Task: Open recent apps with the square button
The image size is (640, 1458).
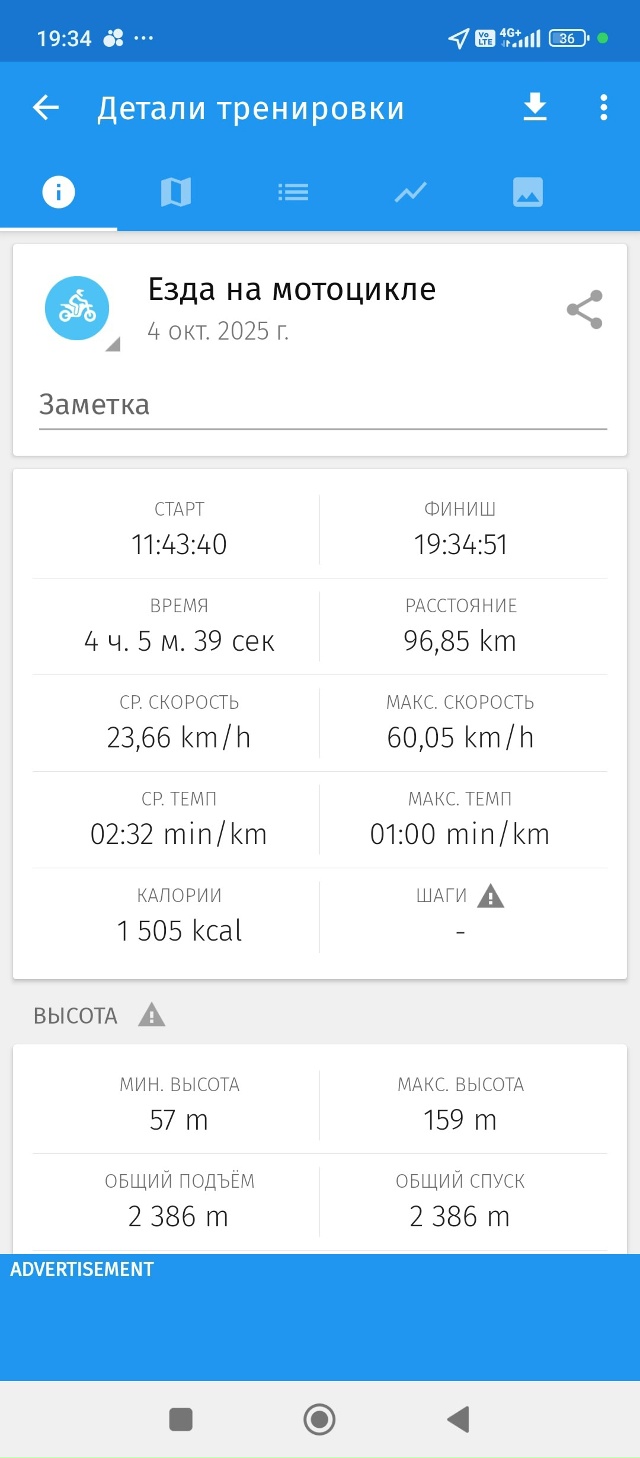Action: click(181, 1418)
